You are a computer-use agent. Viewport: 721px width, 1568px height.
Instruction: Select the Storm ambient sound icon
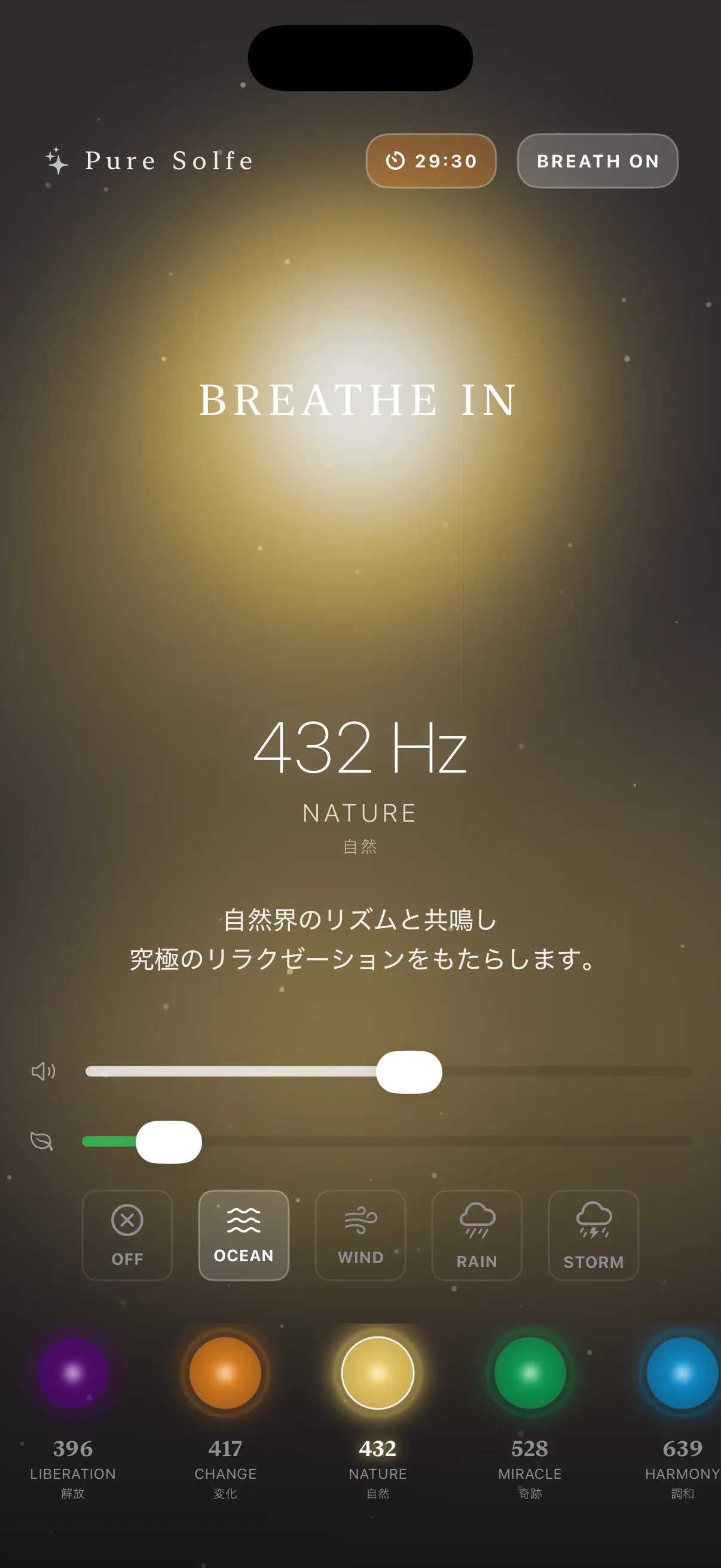593,1219
